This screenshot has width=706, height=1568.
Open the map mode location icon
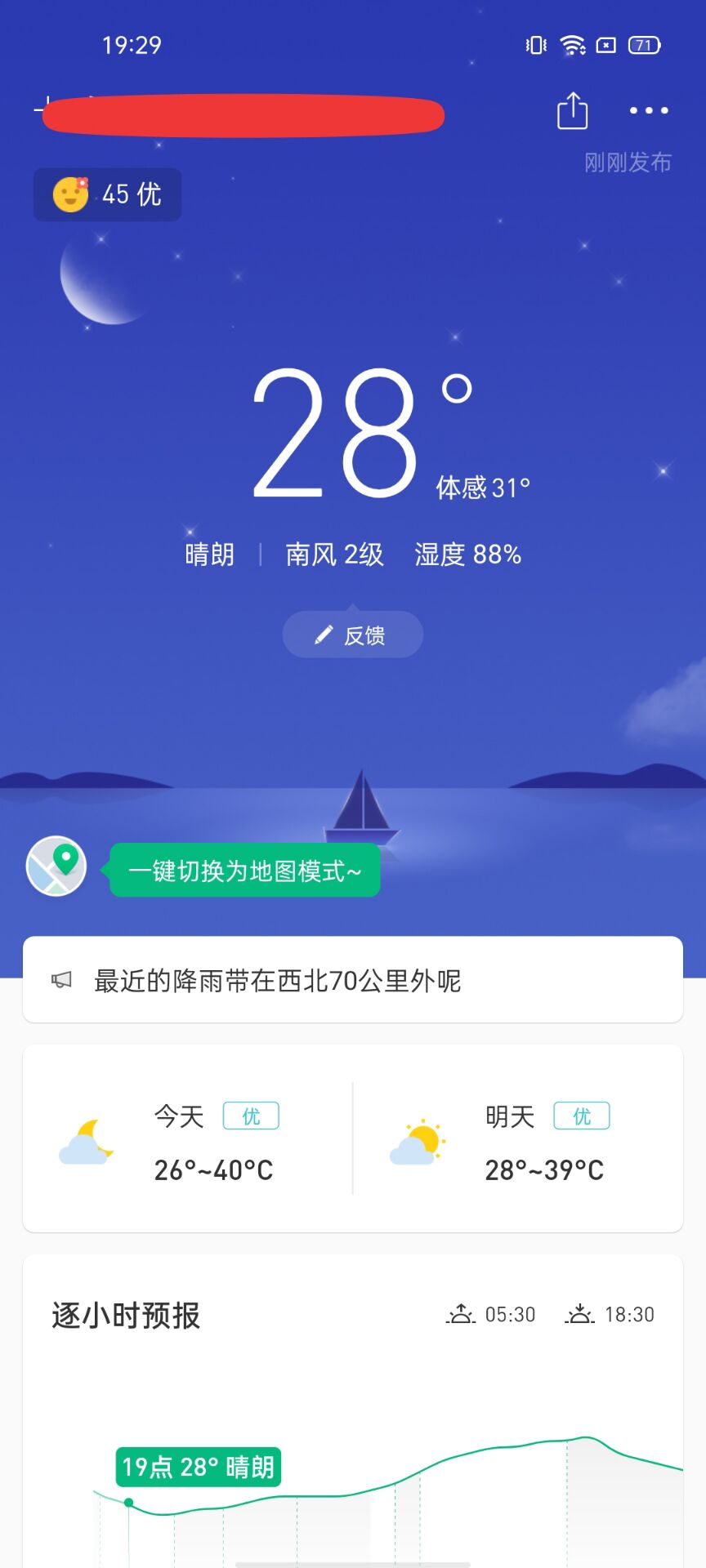(x=56, y=866)
